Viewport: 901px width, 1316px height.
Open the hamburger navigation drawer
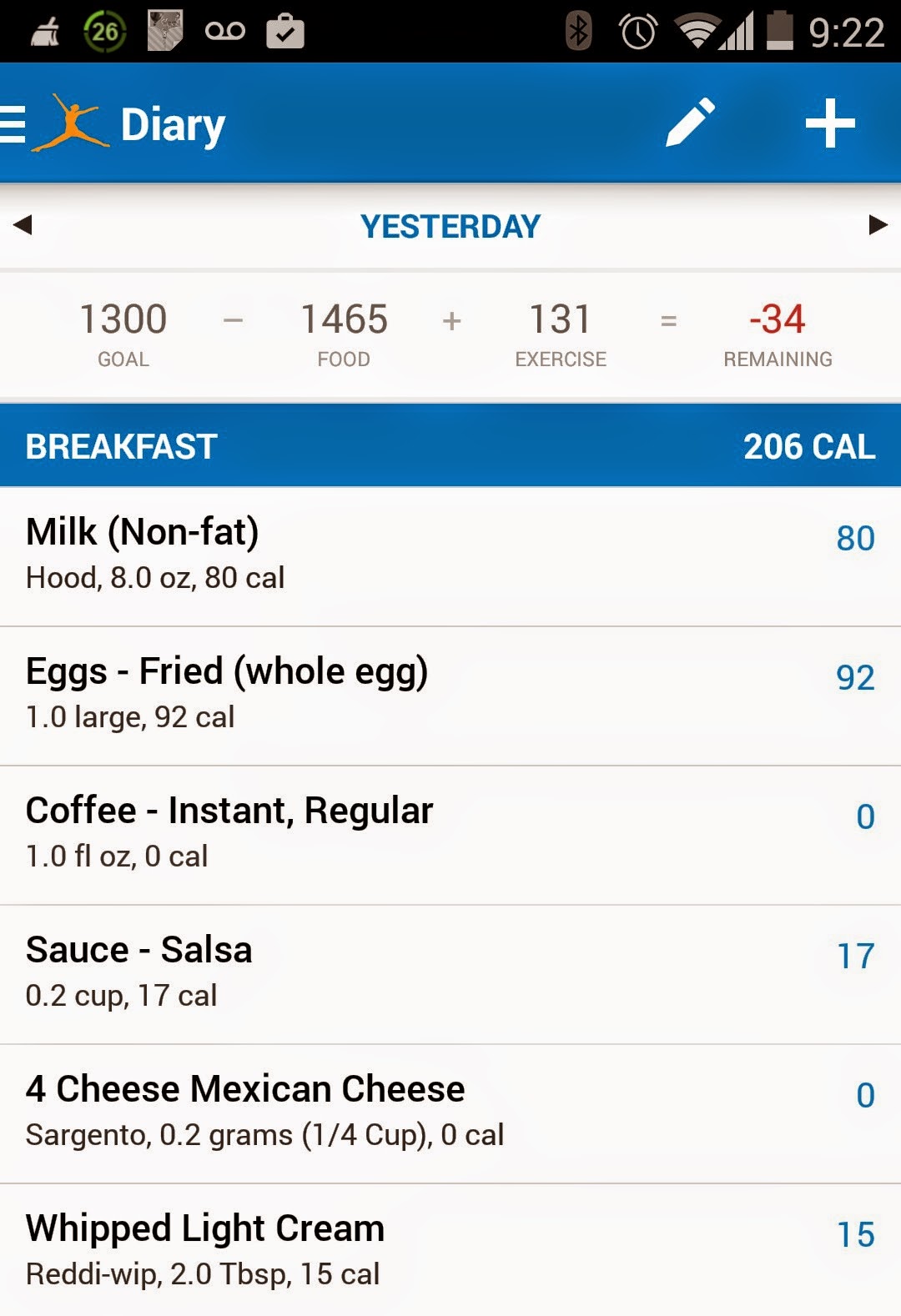[13, 124]
